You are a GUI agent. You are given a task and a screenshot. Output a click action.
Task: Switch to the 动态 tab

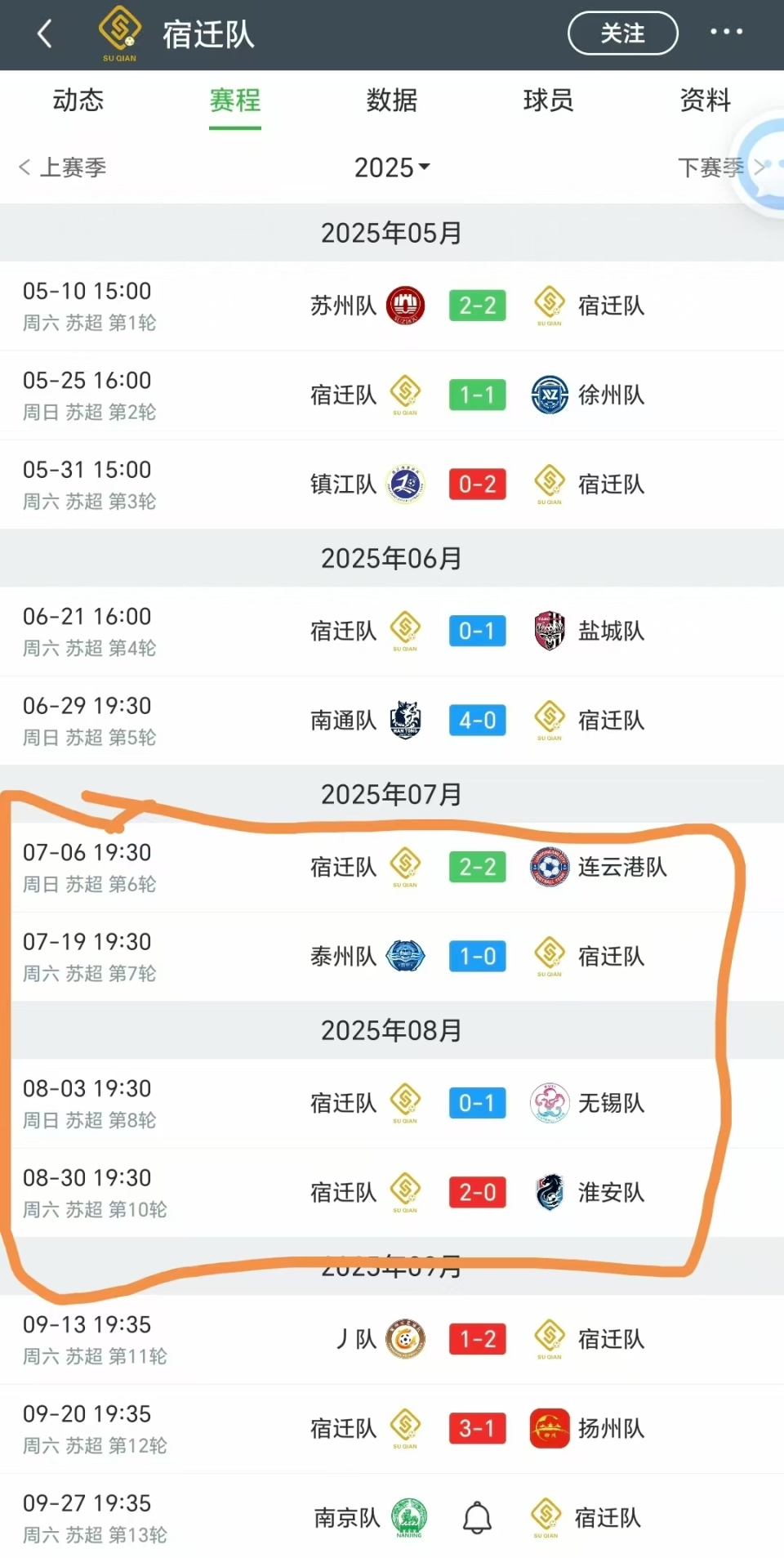coord(78,100)
